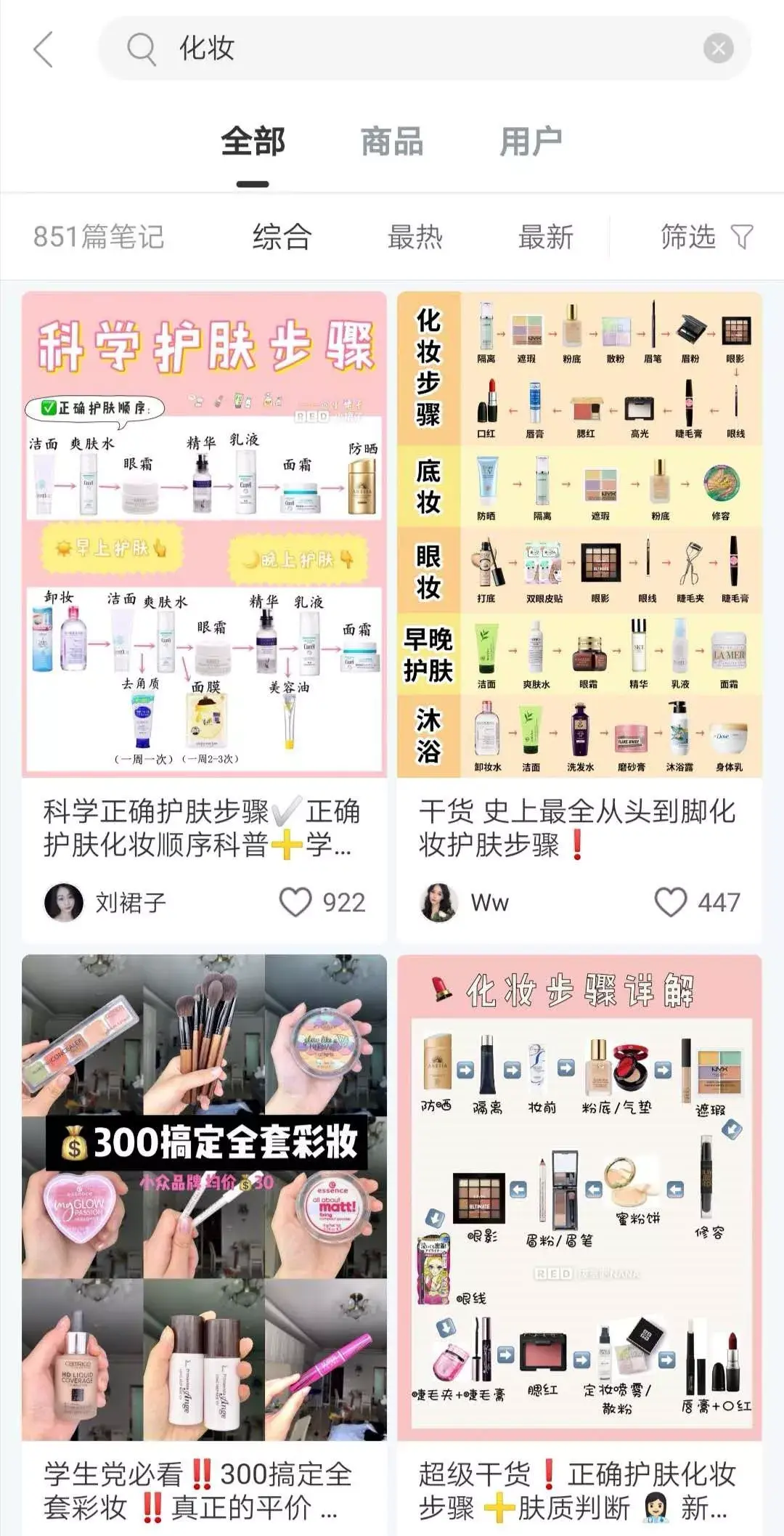Sort results by 最新
Image resolution: width=784 pixels, height=1536 pixels.
[545, 237]
